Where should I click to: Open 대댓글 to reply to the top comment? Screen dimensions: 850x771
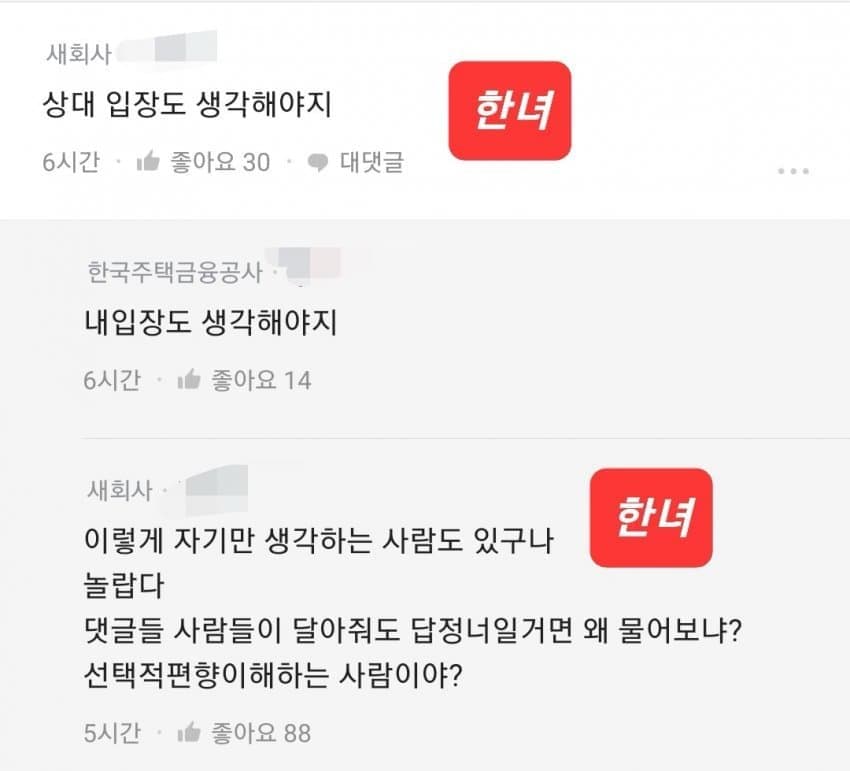tap(357, 162)
